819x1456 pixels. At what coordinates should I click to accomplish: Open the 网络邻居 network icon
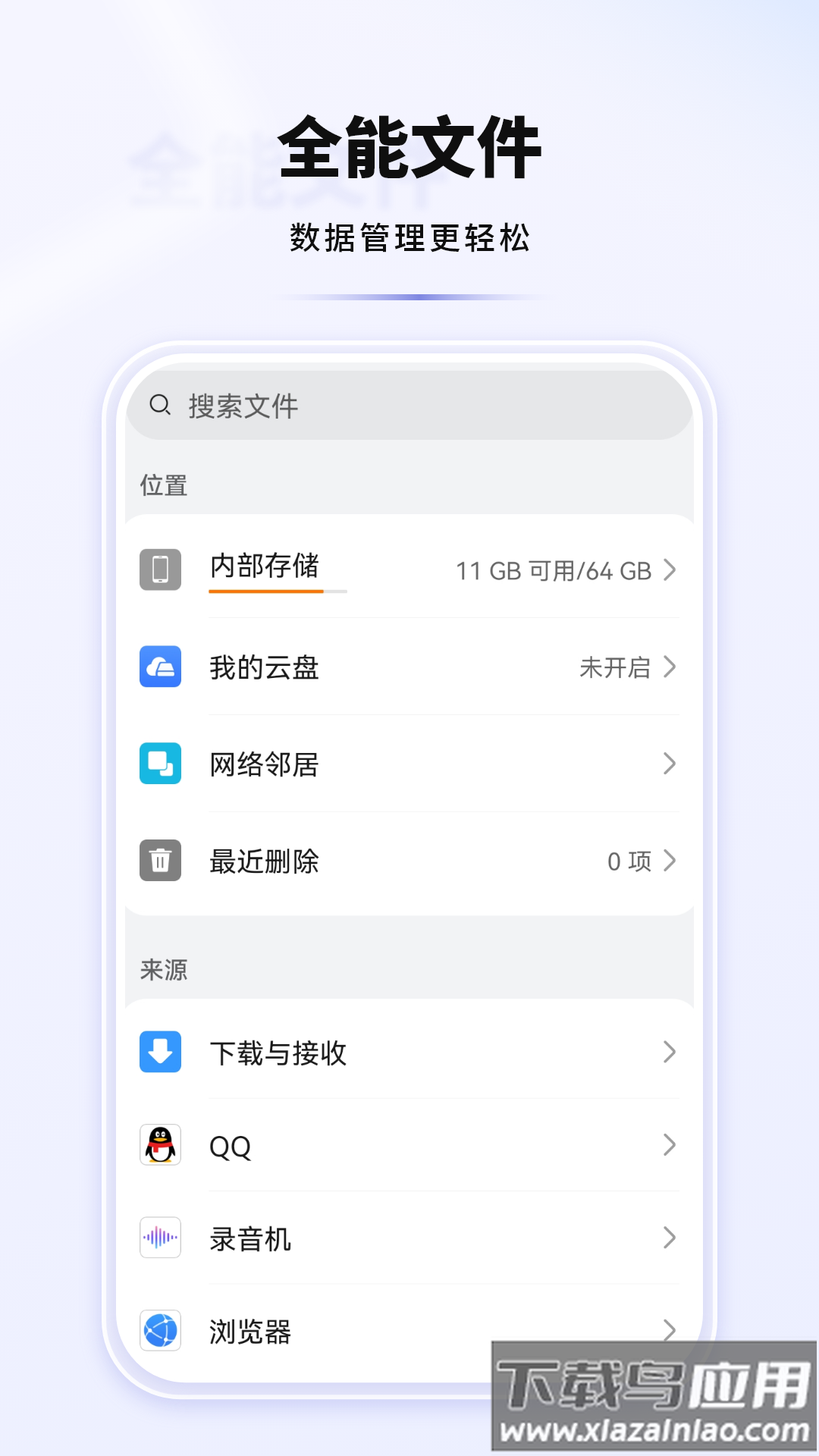[160, 764]
